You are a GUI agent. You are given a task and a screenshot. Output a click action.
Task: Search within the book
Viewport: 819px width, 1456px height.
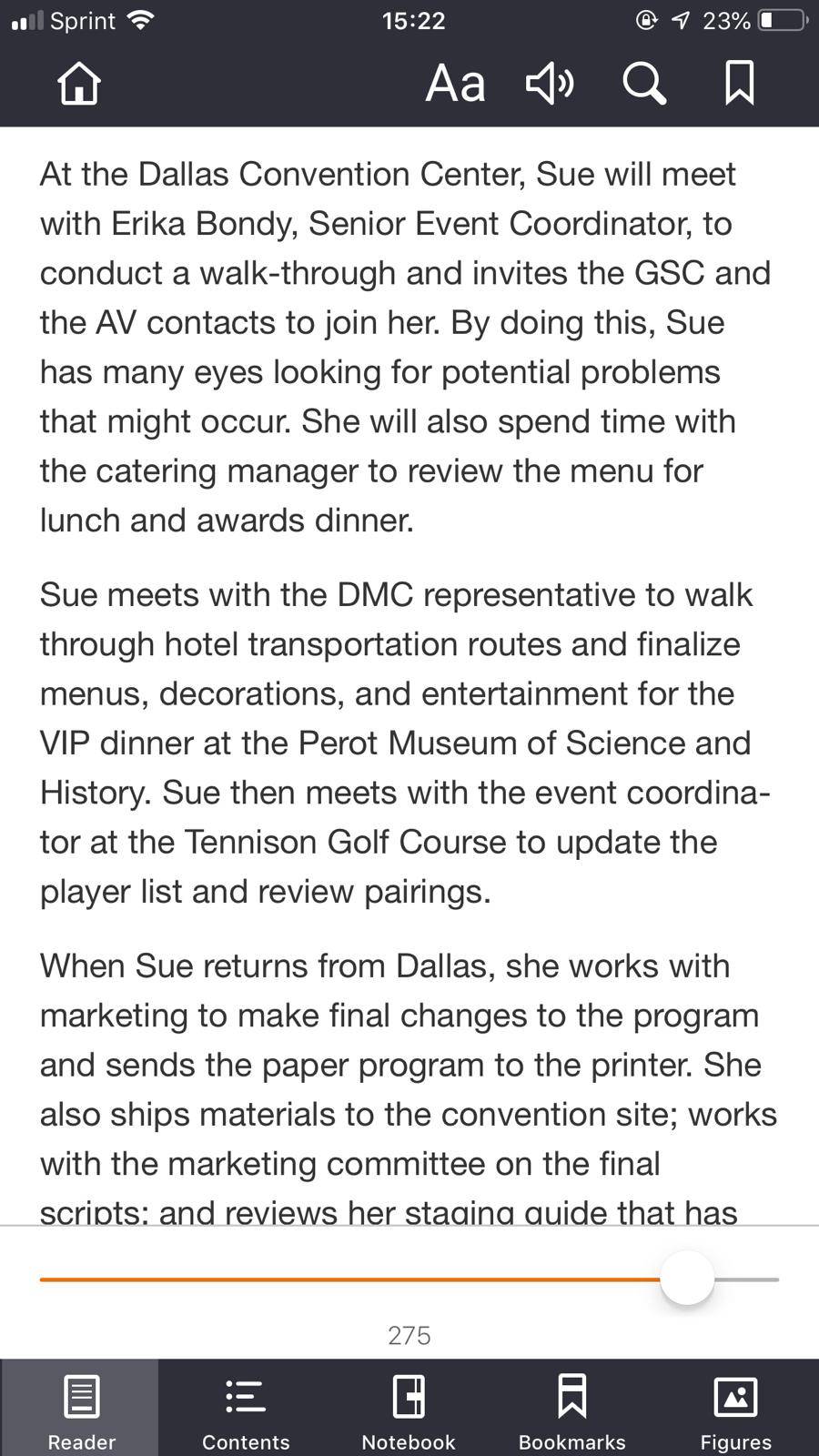(x=644, y=83)
